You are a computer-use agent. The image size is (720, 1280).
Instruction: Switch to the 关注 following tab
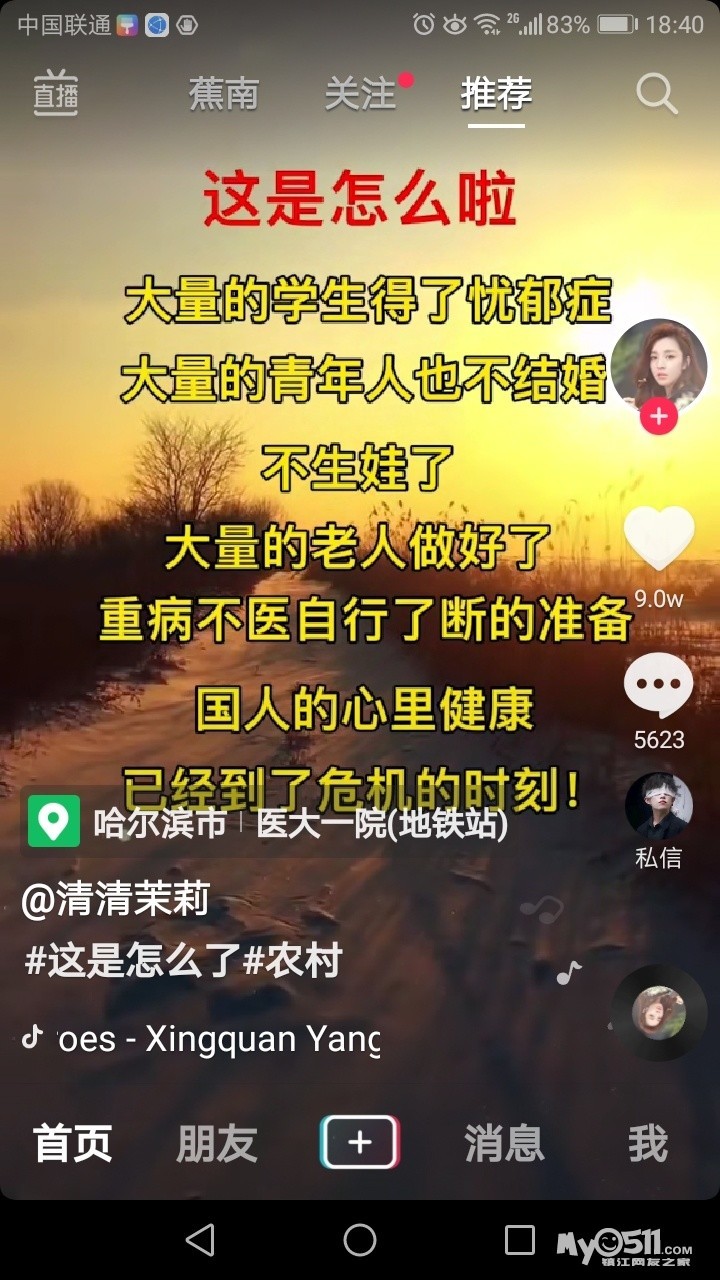[360, 94]
